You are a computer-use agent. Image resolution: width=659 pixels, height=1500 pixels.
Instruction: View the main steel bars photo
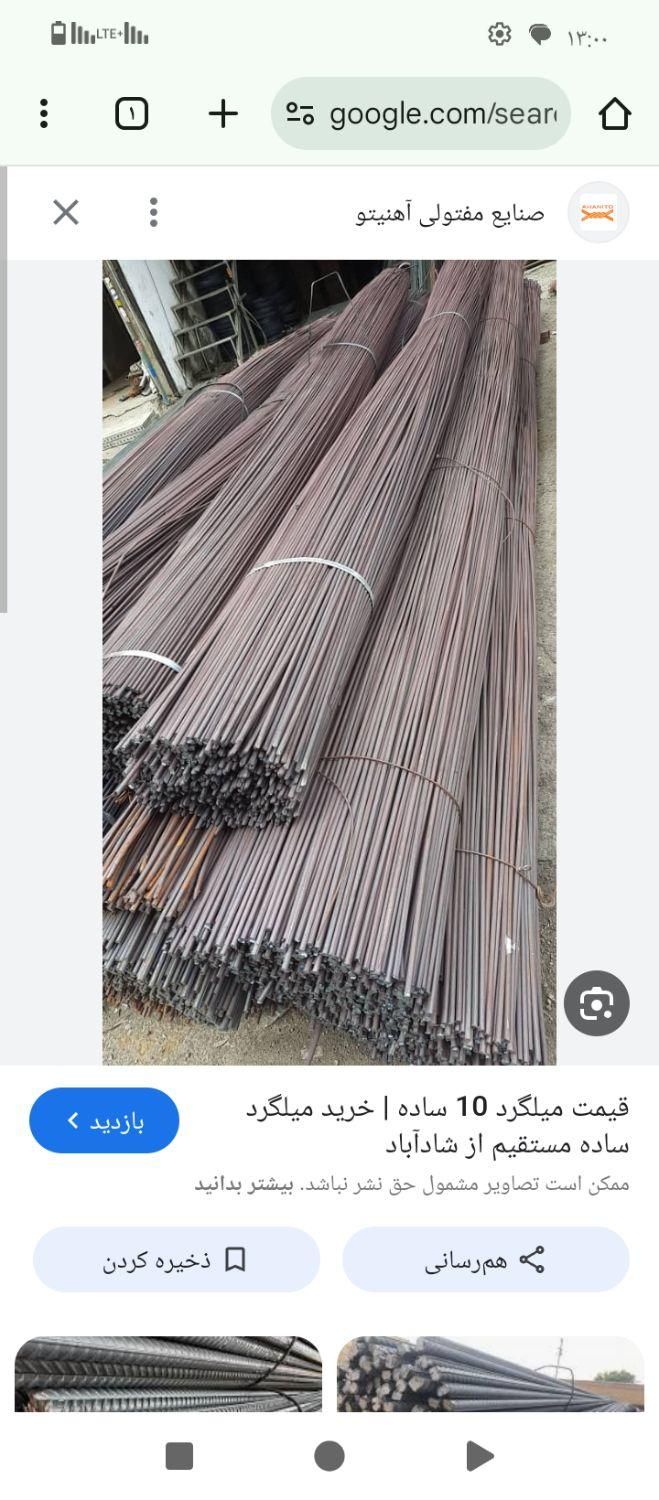[329, 660]
